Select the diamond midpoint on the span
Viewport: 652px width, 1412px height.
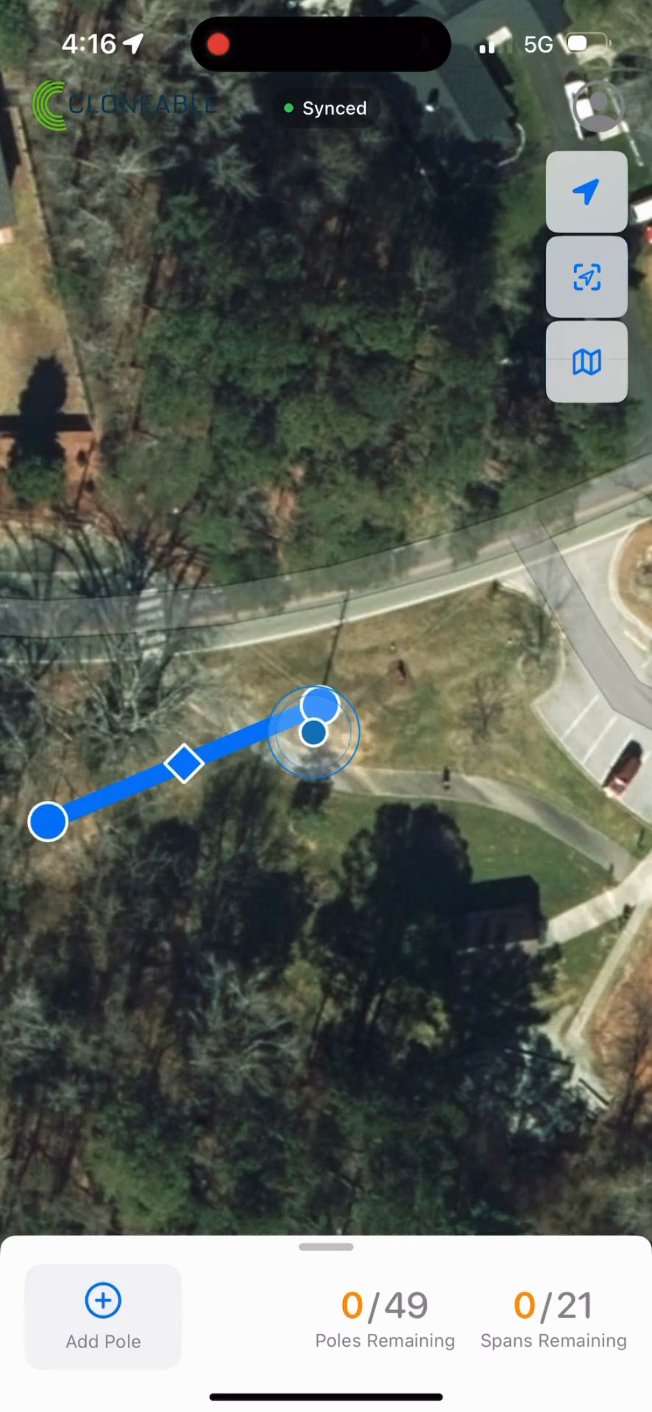[x=184, y=763]
